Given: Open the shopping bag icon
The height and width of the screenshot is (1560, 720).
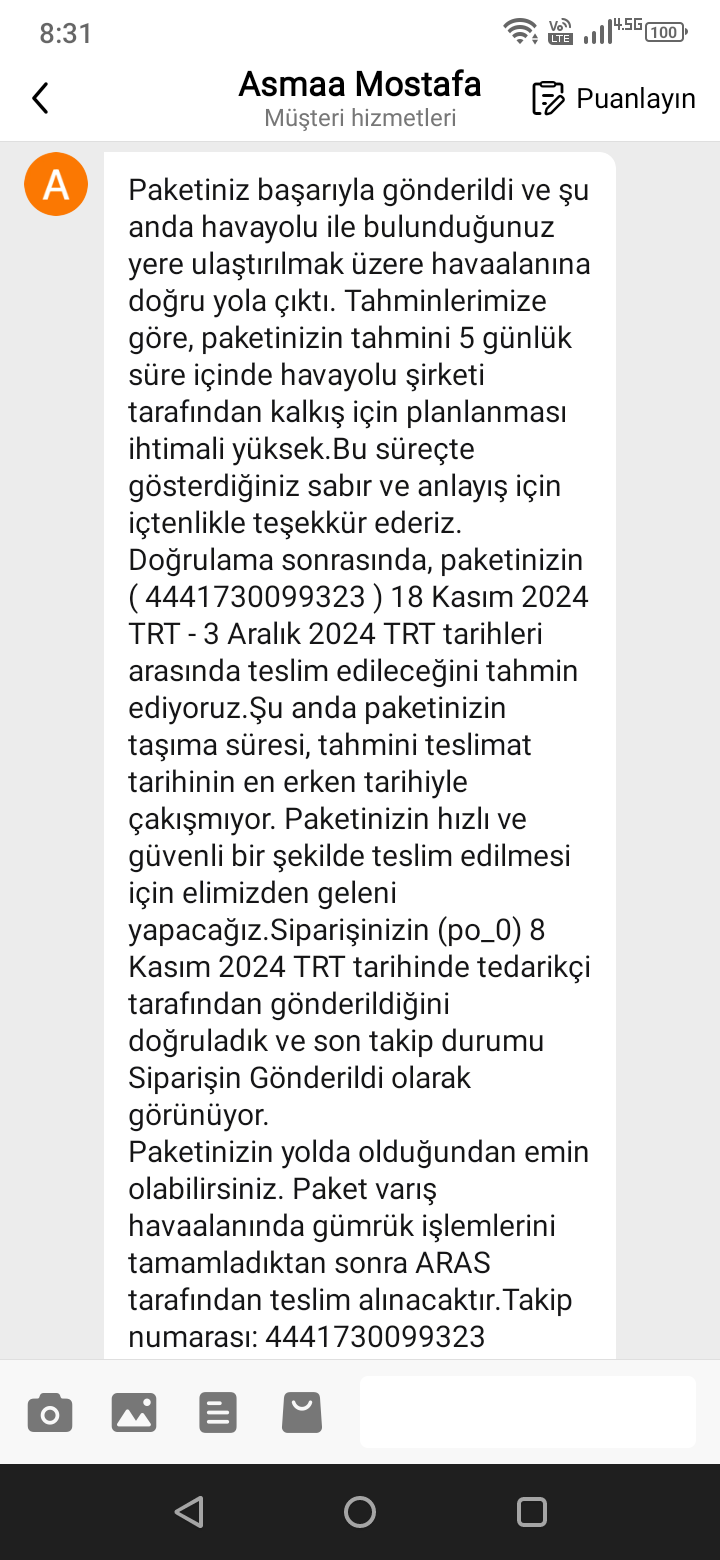Looking at the screenshot, I should tap(302, 1413).
